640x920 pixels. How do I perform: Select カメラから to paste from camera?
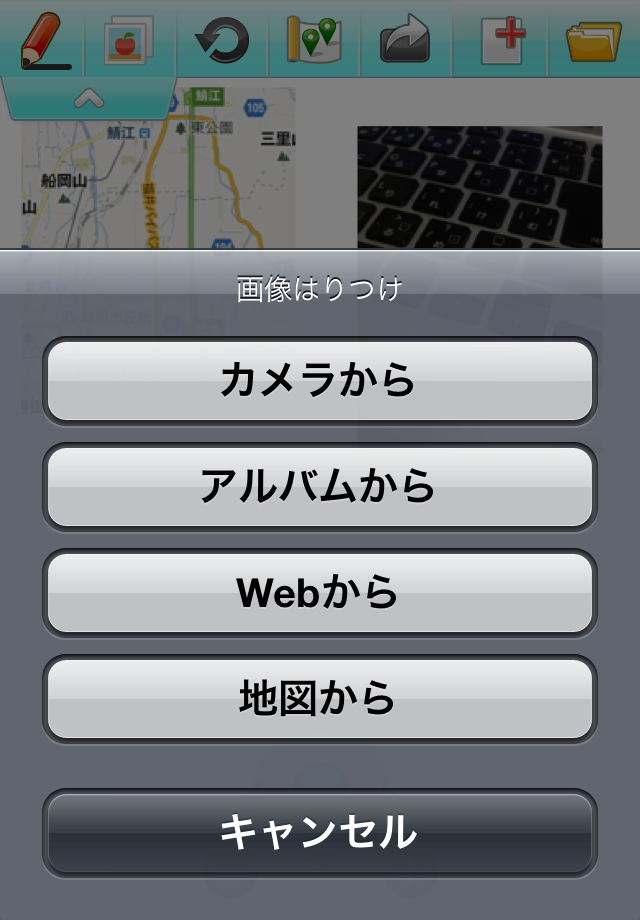[319, 380]
